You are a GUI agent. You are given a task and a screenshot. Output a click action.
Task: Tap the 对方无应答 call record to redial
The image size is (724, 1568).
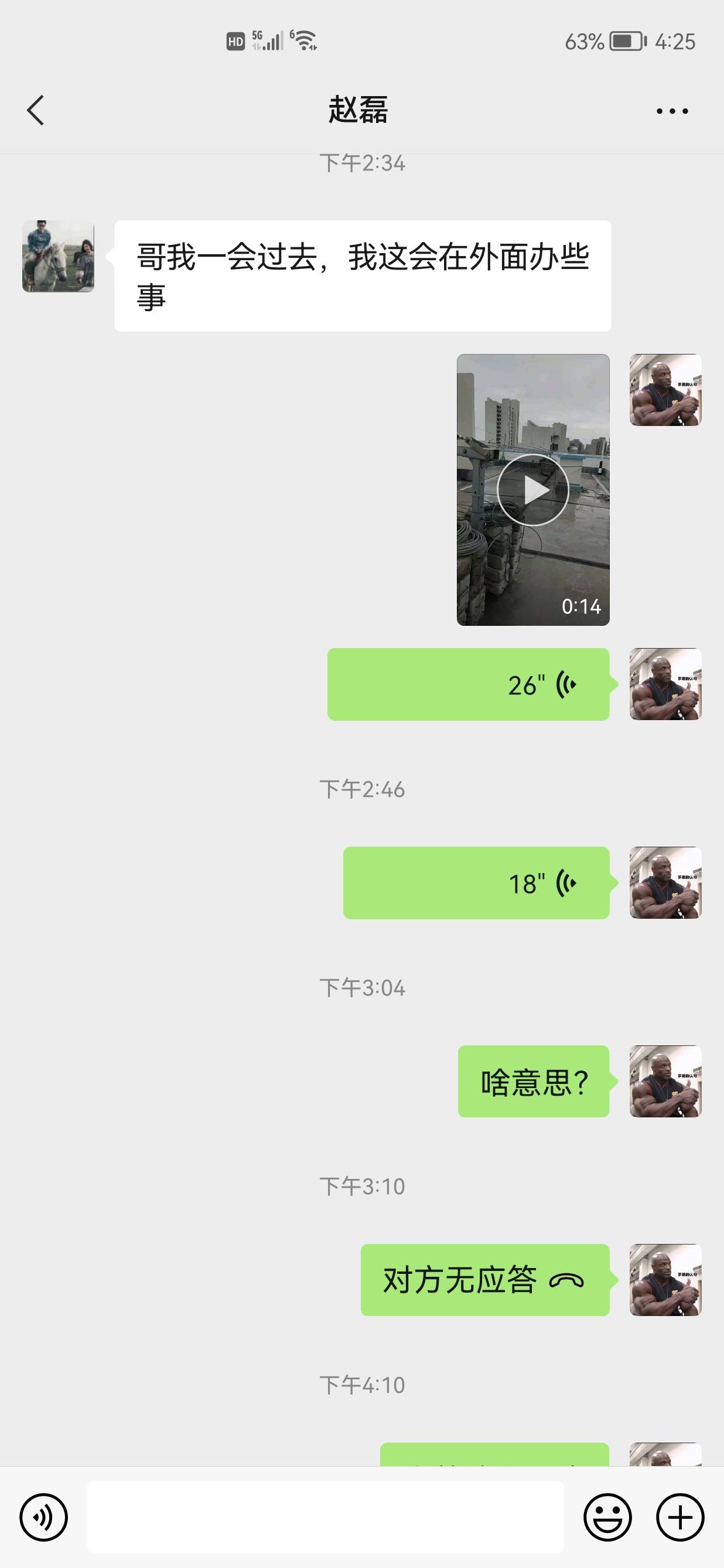pyautogui.click(x=484, y=1280)
